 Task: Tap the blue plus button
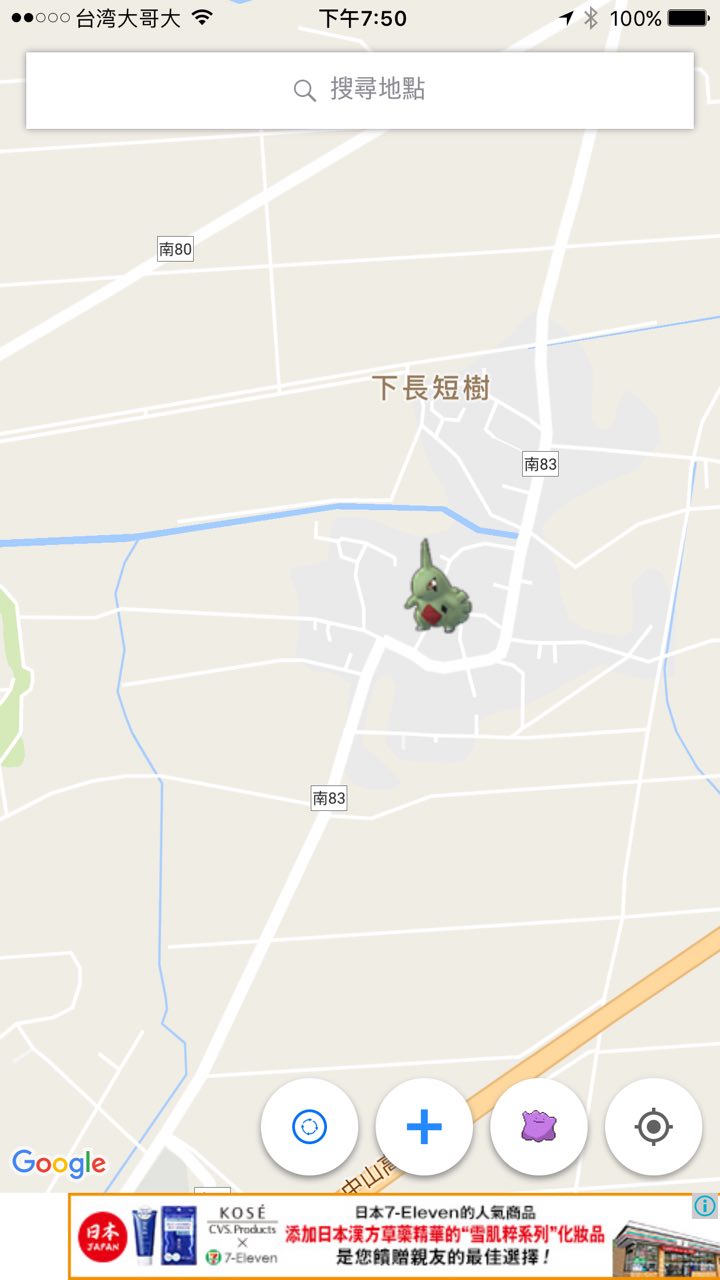click(424, 1127)
